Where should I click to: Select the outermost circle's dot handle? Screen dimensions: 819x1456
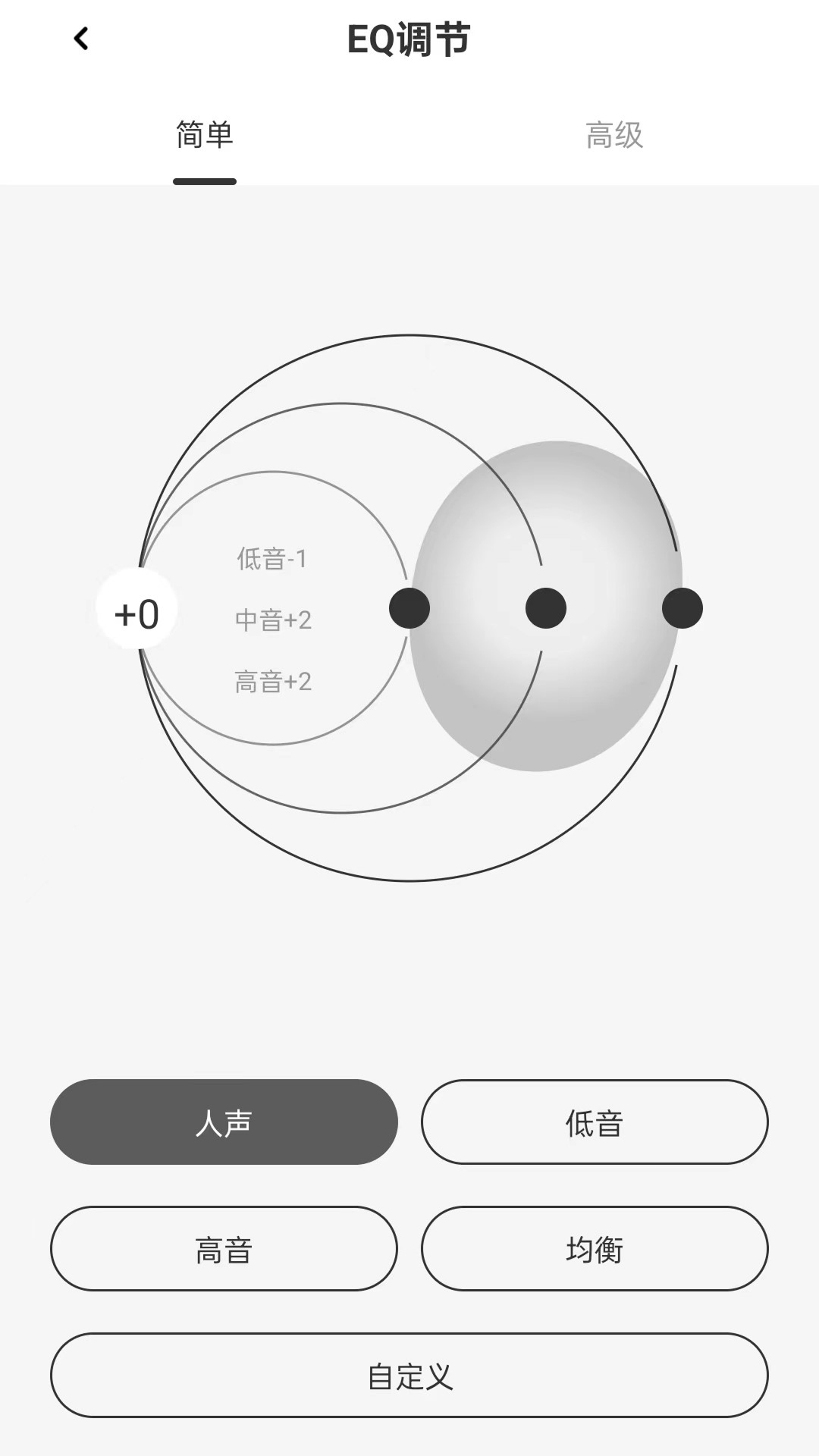click(681, 608)
